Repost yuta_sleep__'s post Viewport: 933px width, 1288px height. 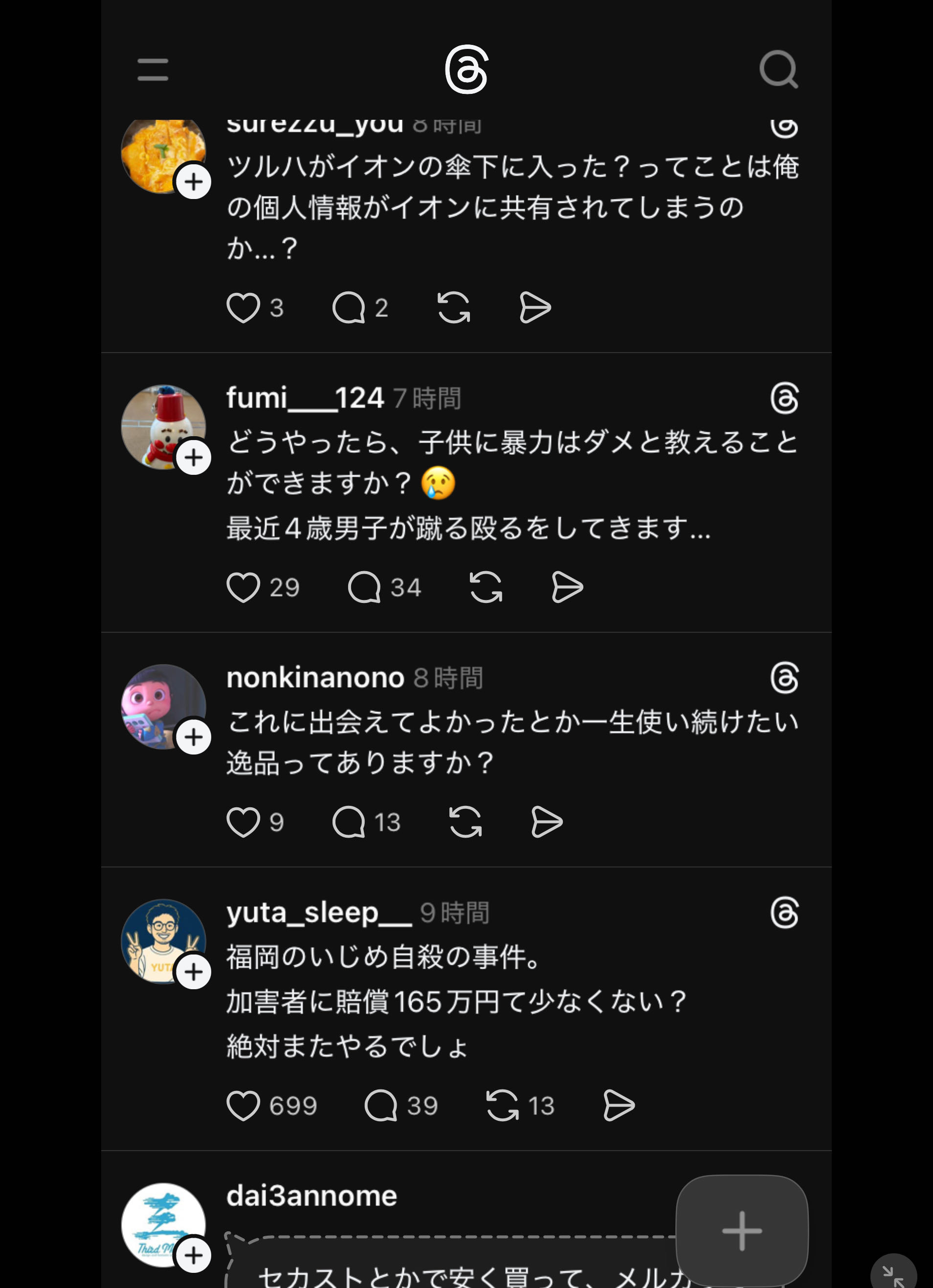pyautogui.click(x=503, y=1105)
